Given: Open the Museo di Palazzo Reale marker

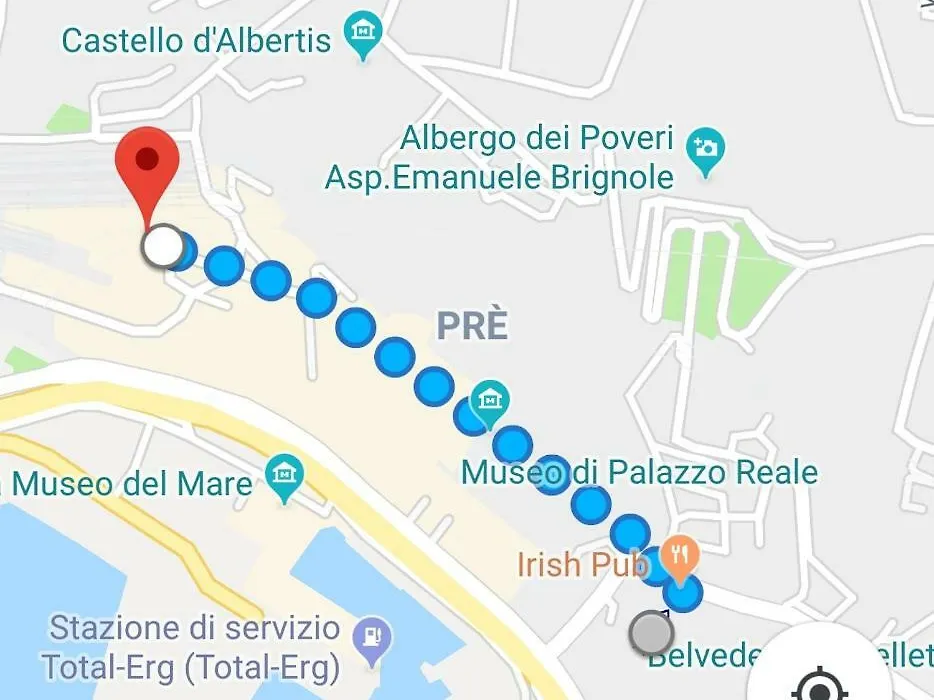Looking at the screenshot, I should 491,403.
